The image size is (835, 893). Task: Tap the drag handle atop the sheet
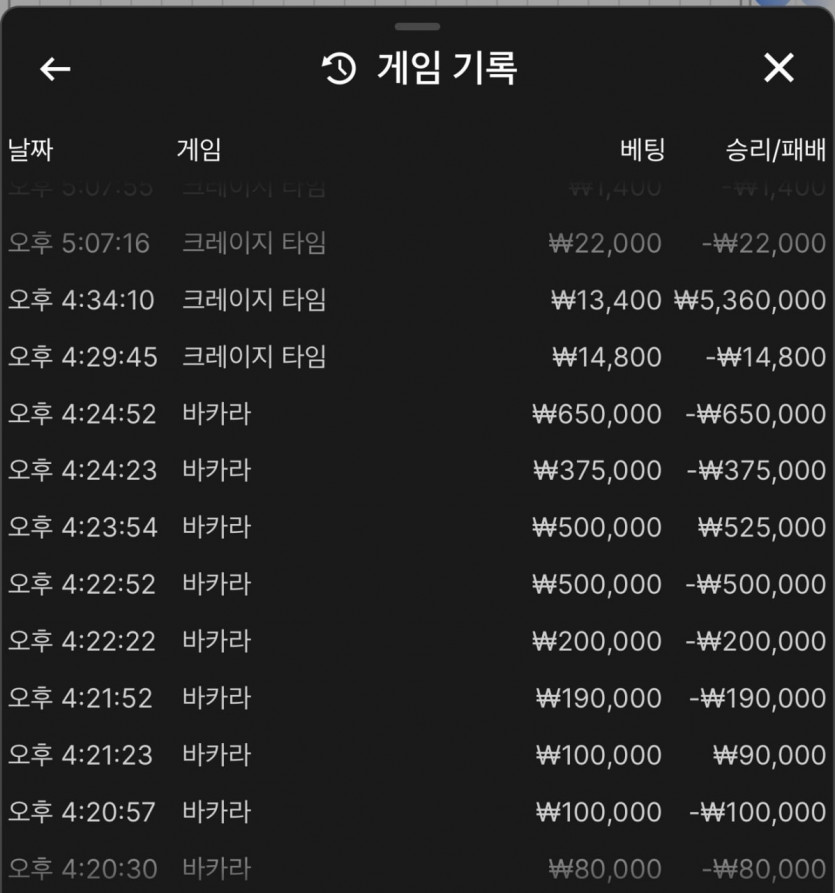418,26
